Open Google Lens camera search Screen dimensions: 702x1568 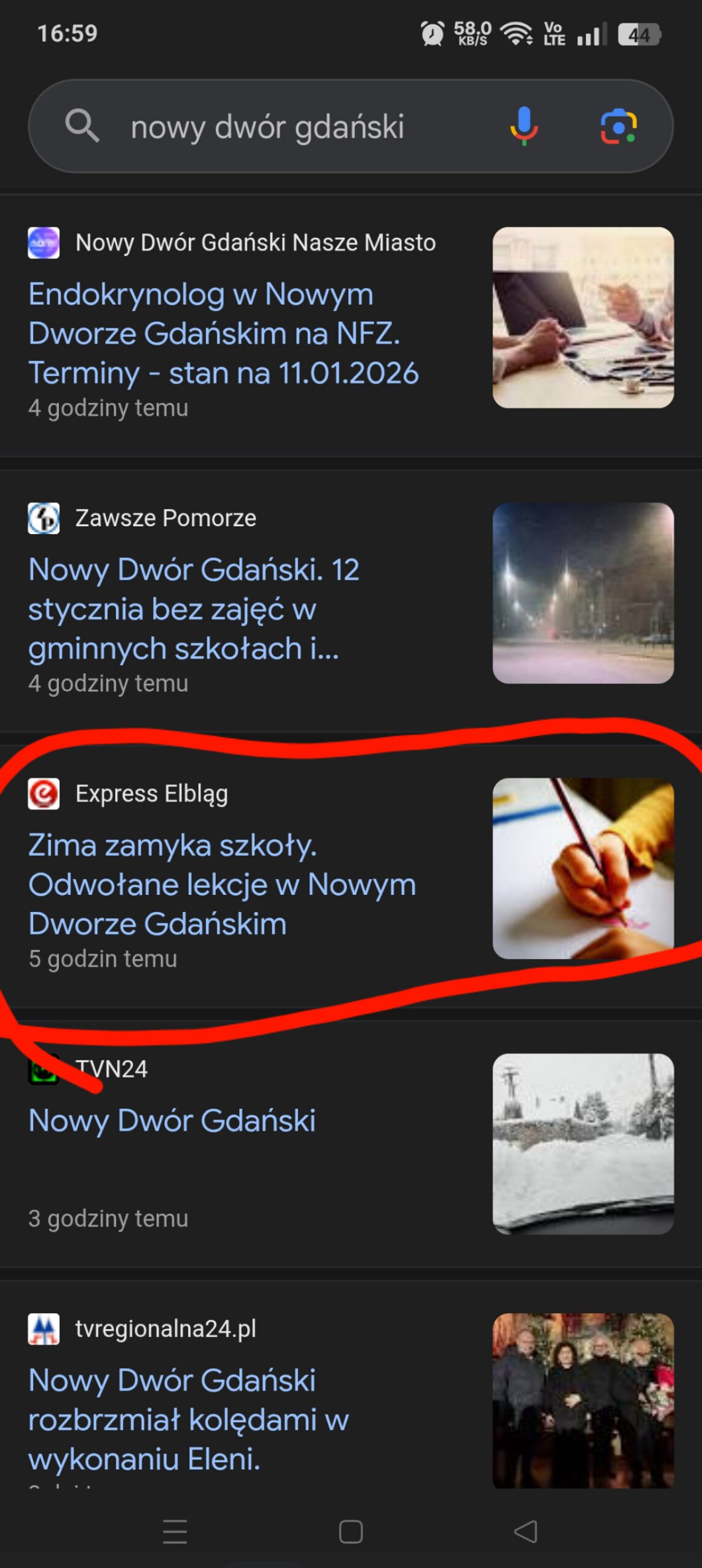pos(618,126)
